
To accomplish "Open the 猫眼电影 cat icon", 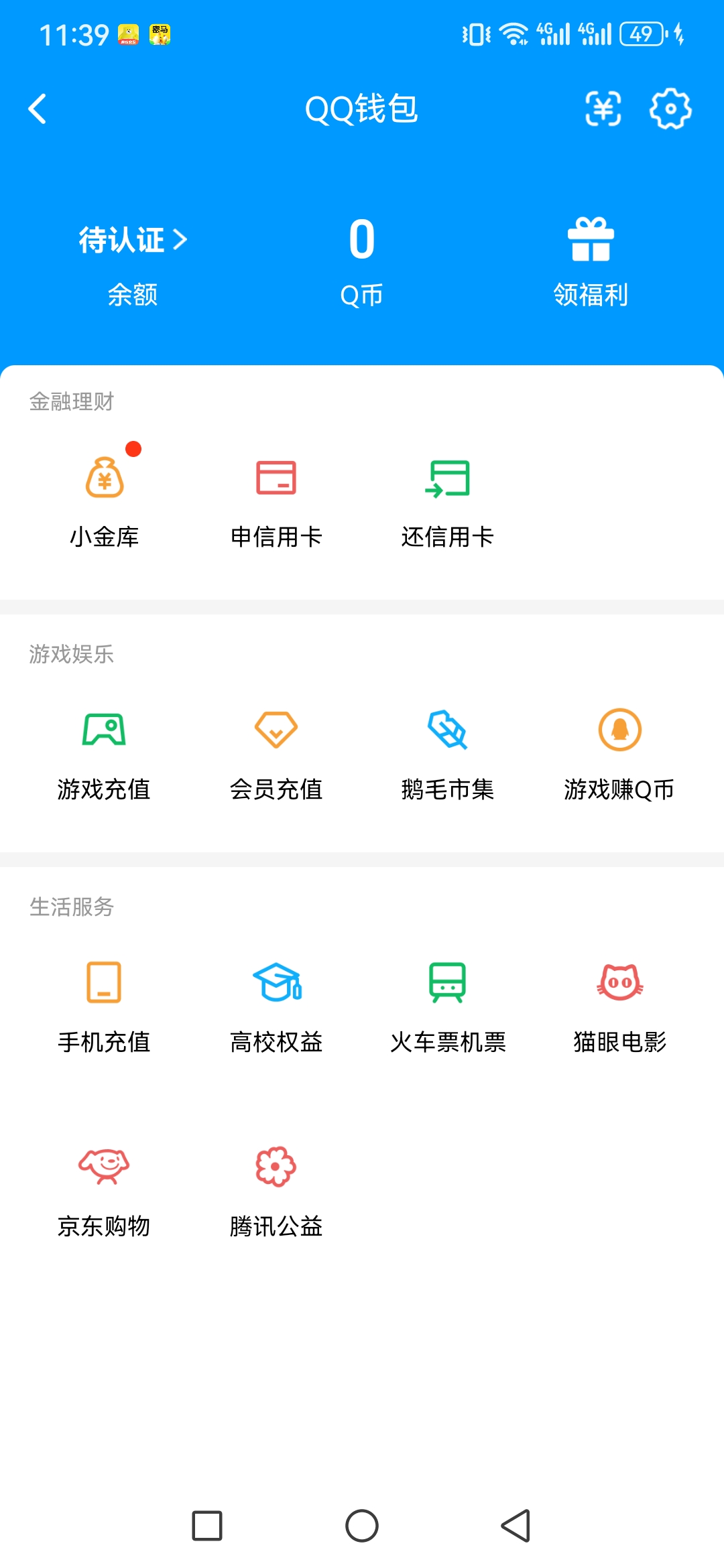I will pos(619,984).
